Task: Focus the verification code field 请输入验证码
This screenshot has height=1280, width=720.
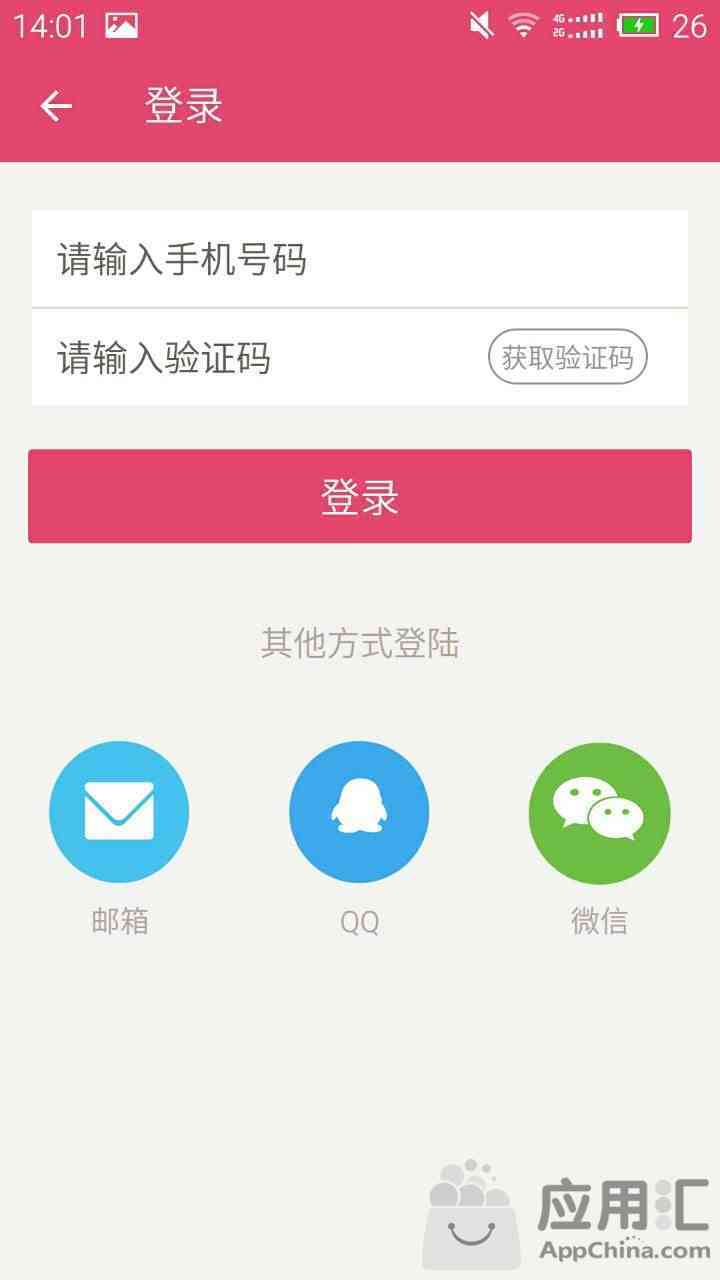Action: [x=255, y=357]
